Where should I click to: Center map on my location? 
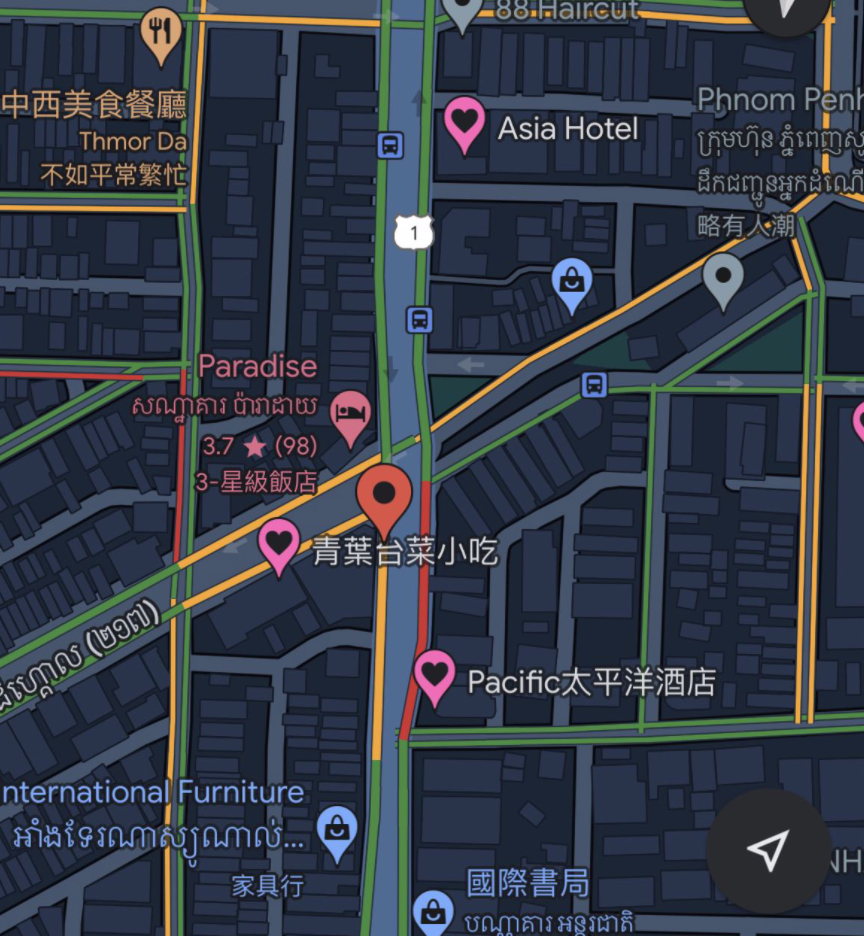[767, 851]
